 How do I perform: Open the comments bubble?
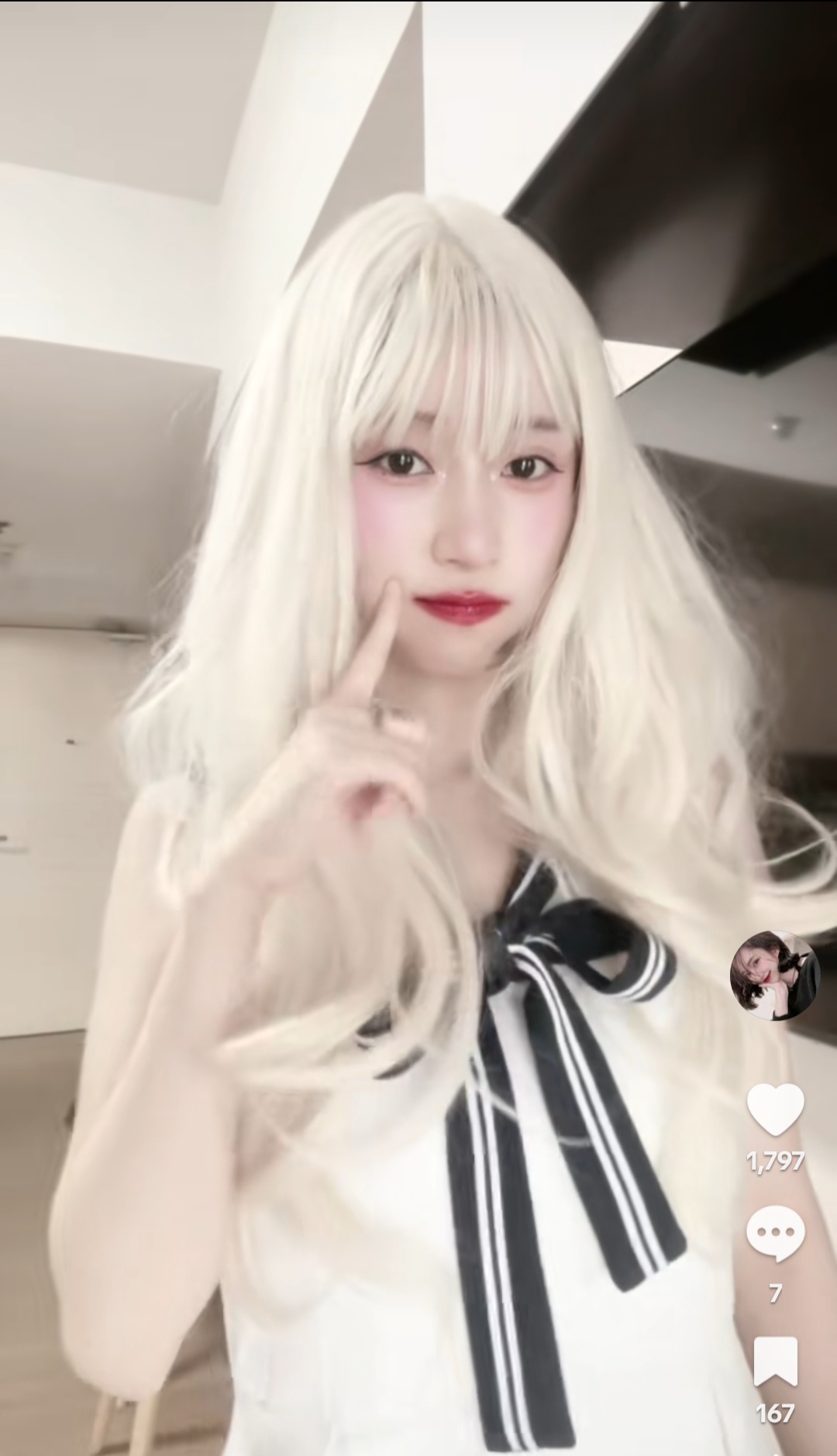(x=775, y=1232)
